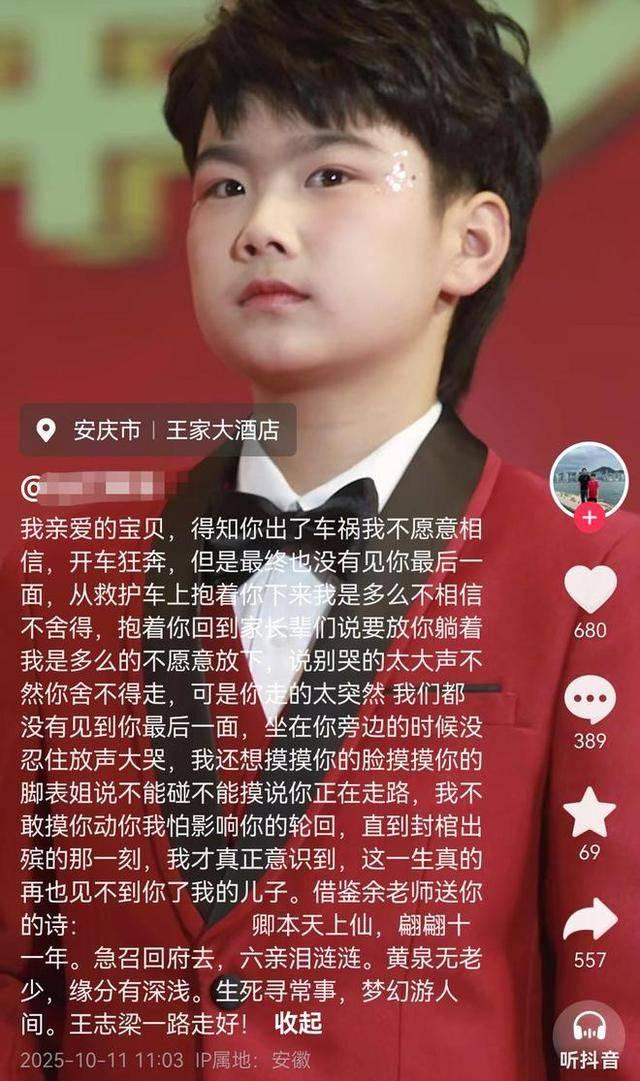The image size is (640, 1081).
Task: Follow the creator with the plus button
Action: (590, 518)
